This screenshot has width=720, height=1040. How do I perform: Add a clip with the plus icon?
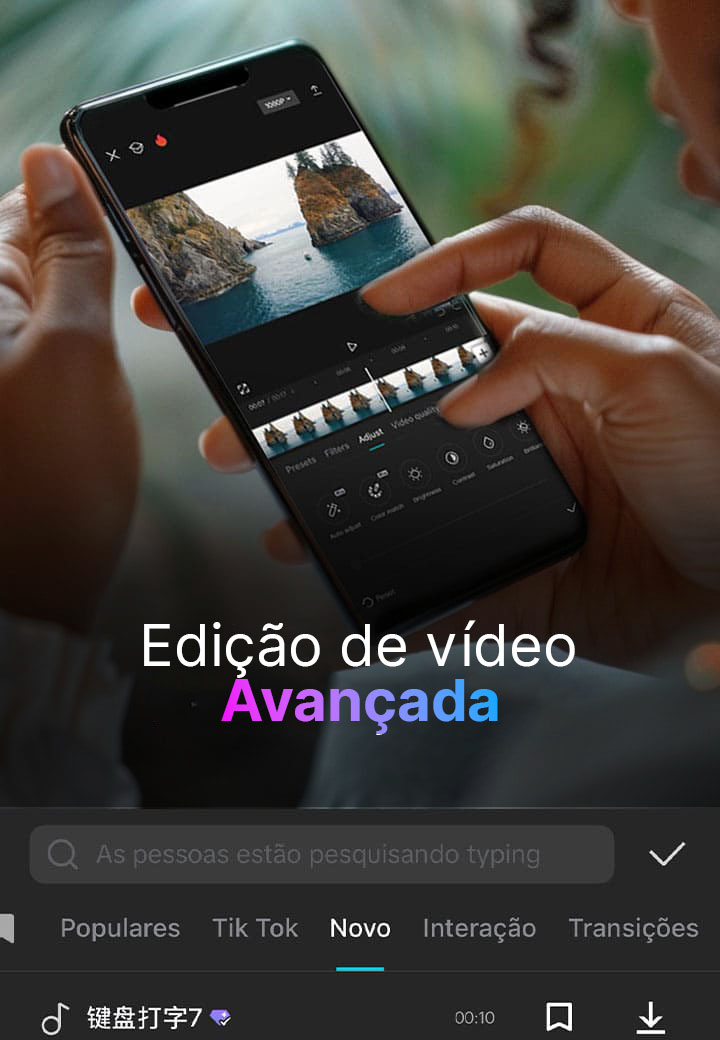click(483, 351)
